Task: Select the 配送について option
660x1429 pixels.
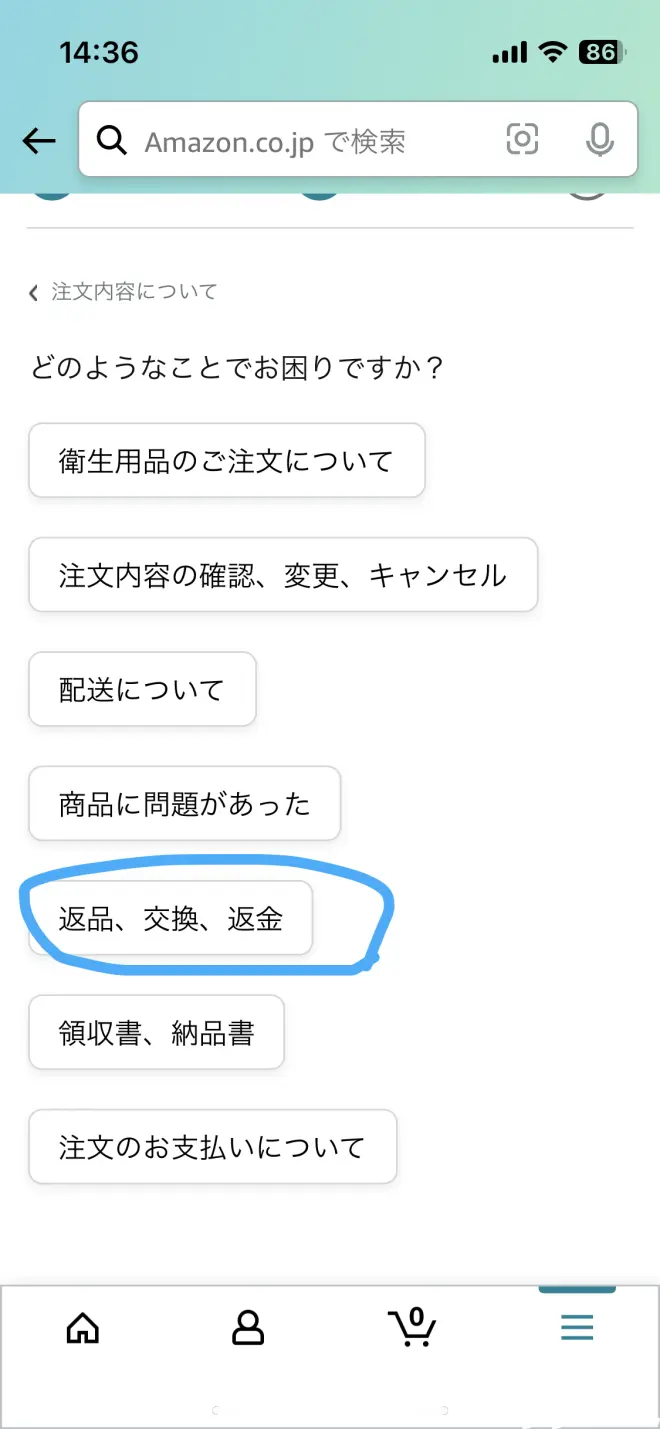Action: (x=142, y=690)
